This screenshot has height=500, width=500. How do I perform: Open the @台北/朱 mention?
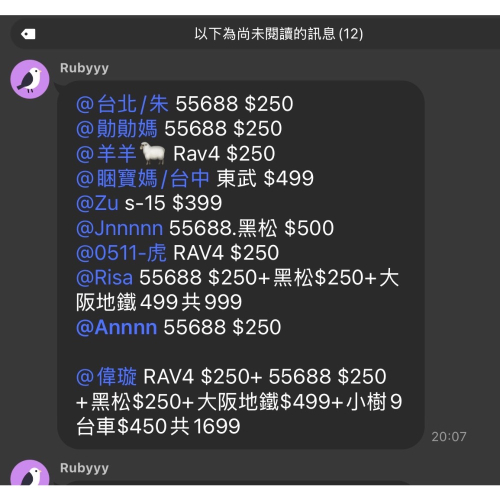tap(122, 104)
